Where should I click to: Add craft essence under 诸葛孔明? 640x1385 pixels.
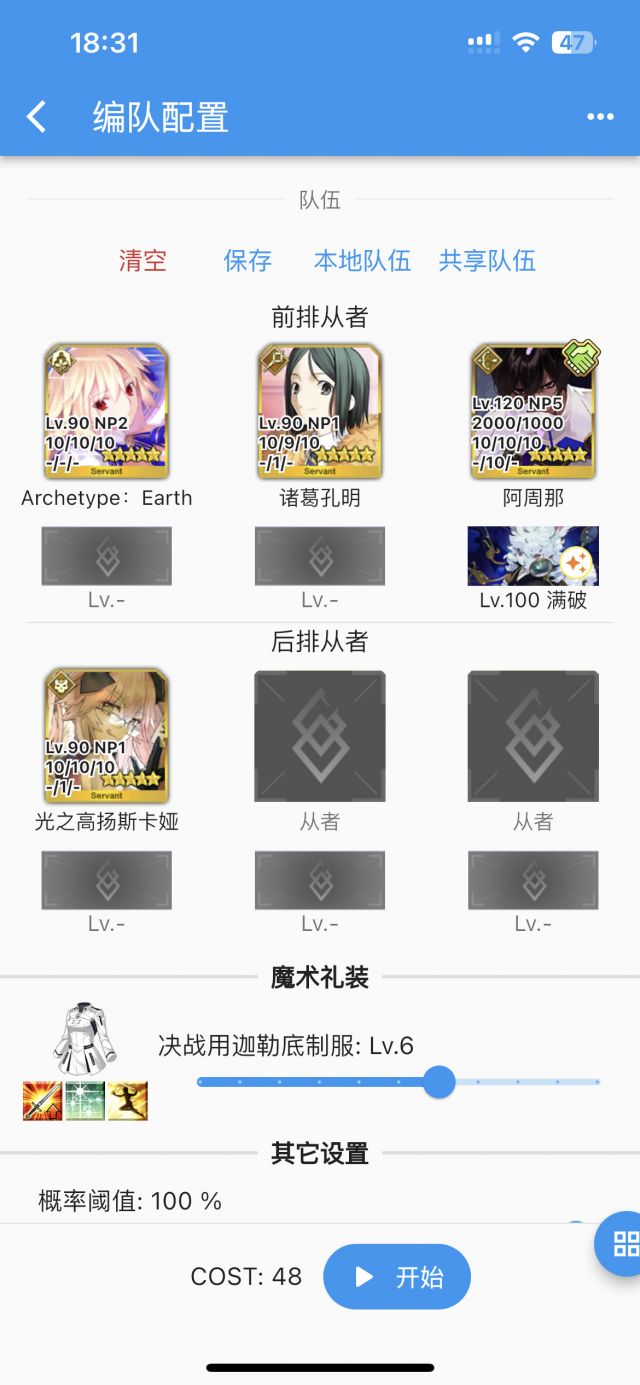click(320, 556)
